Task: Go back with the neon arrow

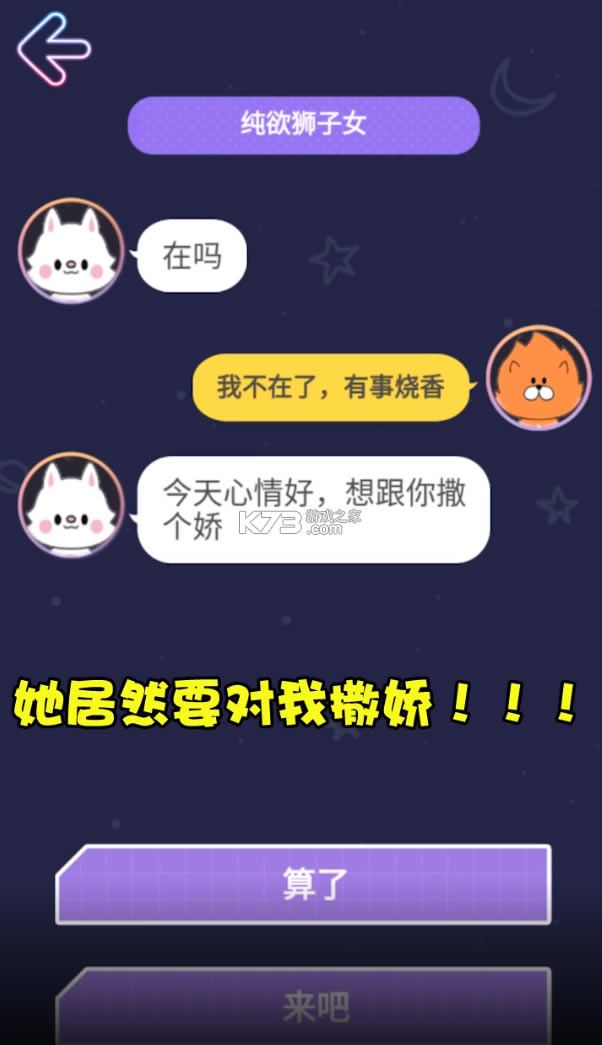Action: pyautogui.click(x=52, y=48)
